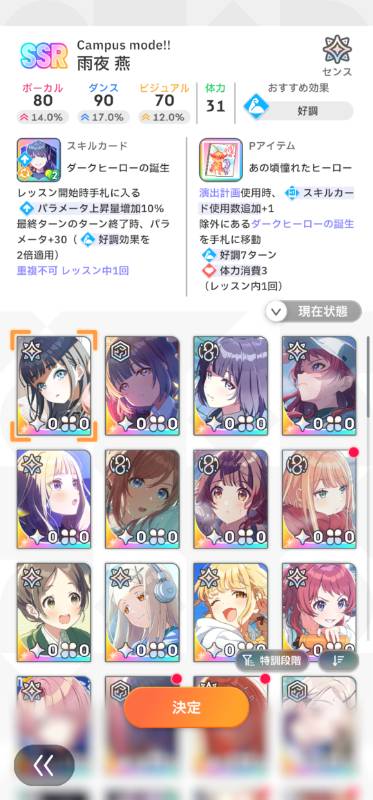Select the orange-haired card with red dot
The height and width of the screenshot is (800, 373).
point(319,499)
